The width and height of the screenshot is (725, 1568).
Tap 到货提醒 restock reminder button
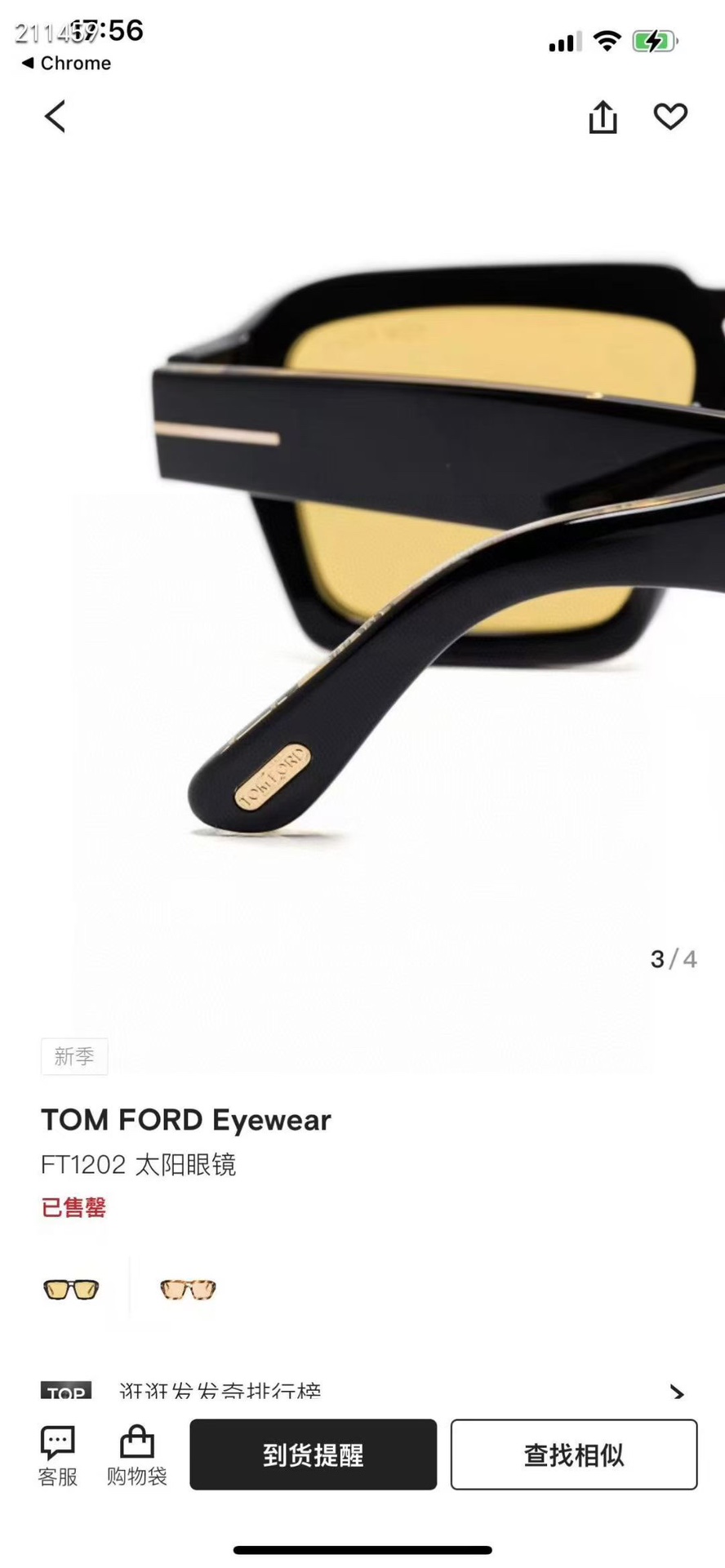point(313,1455)
